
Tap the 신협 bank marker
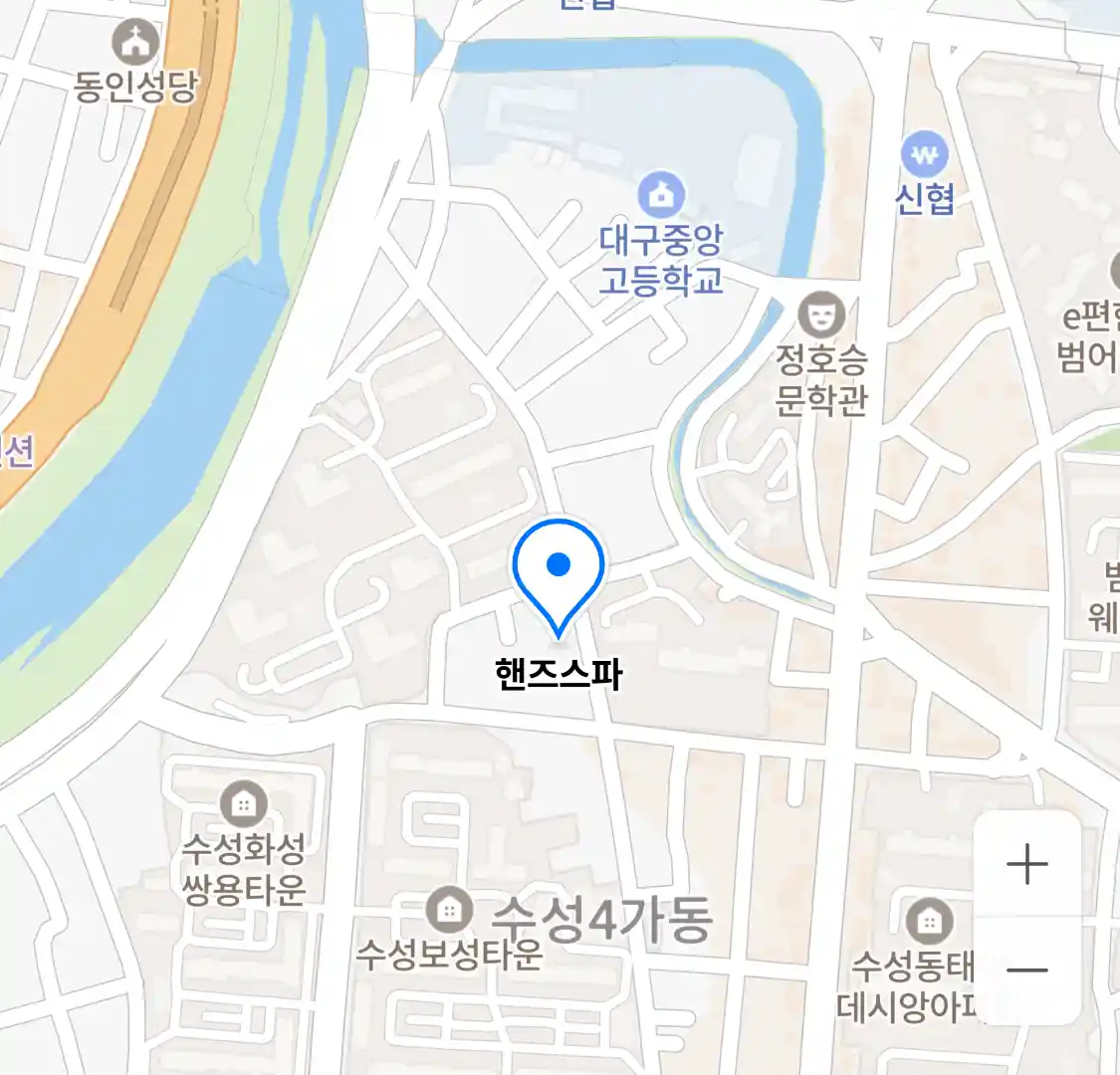[x=924, y=156]
